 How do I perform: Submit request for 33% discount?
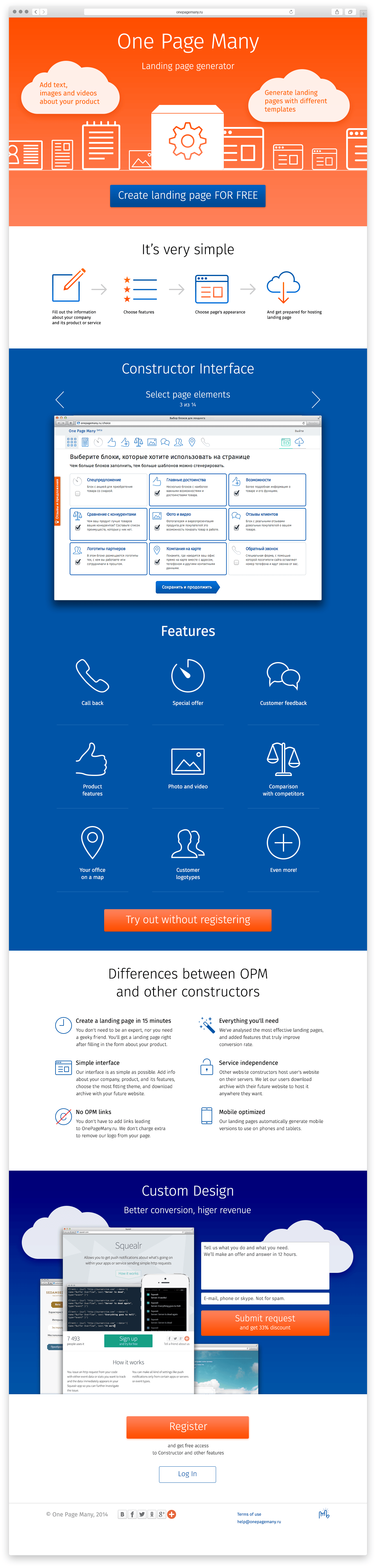tap(264, 1323)
